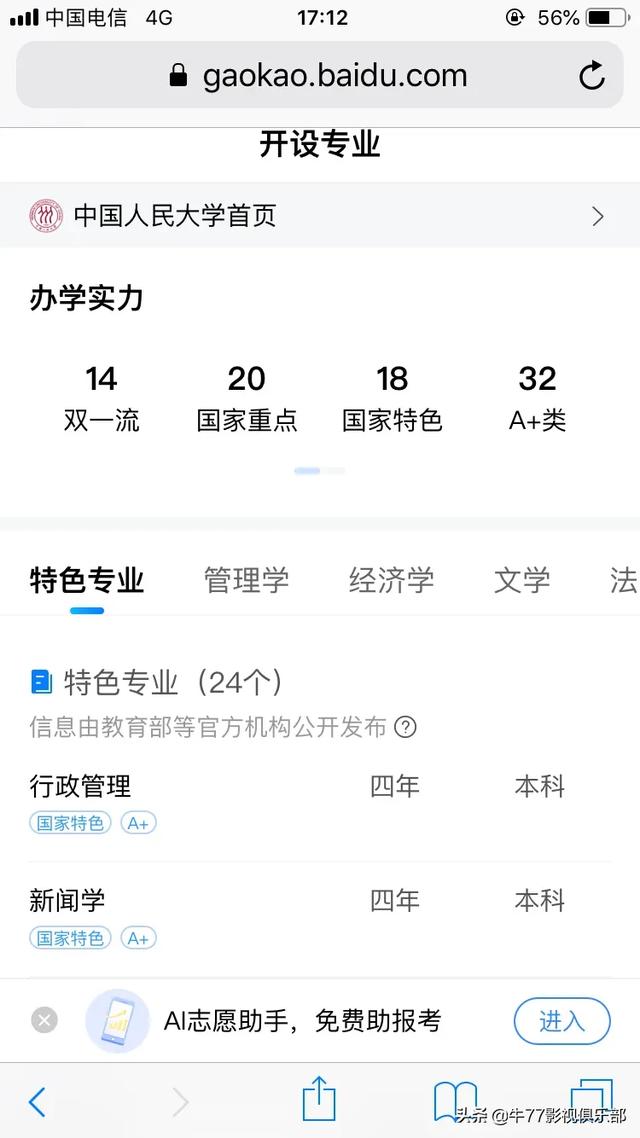Tap 进入 for AI志愿助手
The width and height of the screenshot is (640, 1138).
(x=562, y=1021)
